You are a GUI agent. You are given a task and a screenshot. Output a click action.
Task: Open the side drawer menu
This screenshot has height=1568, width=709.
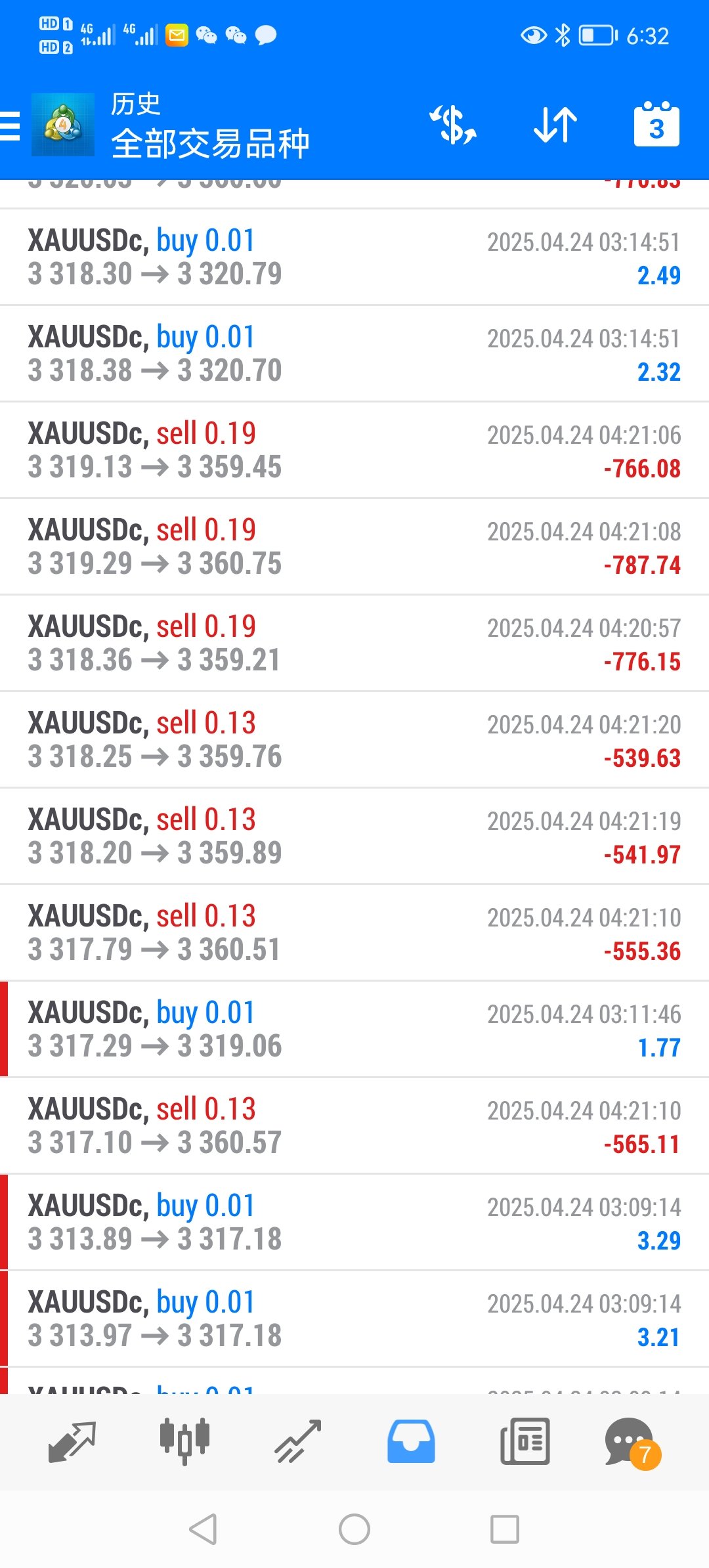coord(11,125)
